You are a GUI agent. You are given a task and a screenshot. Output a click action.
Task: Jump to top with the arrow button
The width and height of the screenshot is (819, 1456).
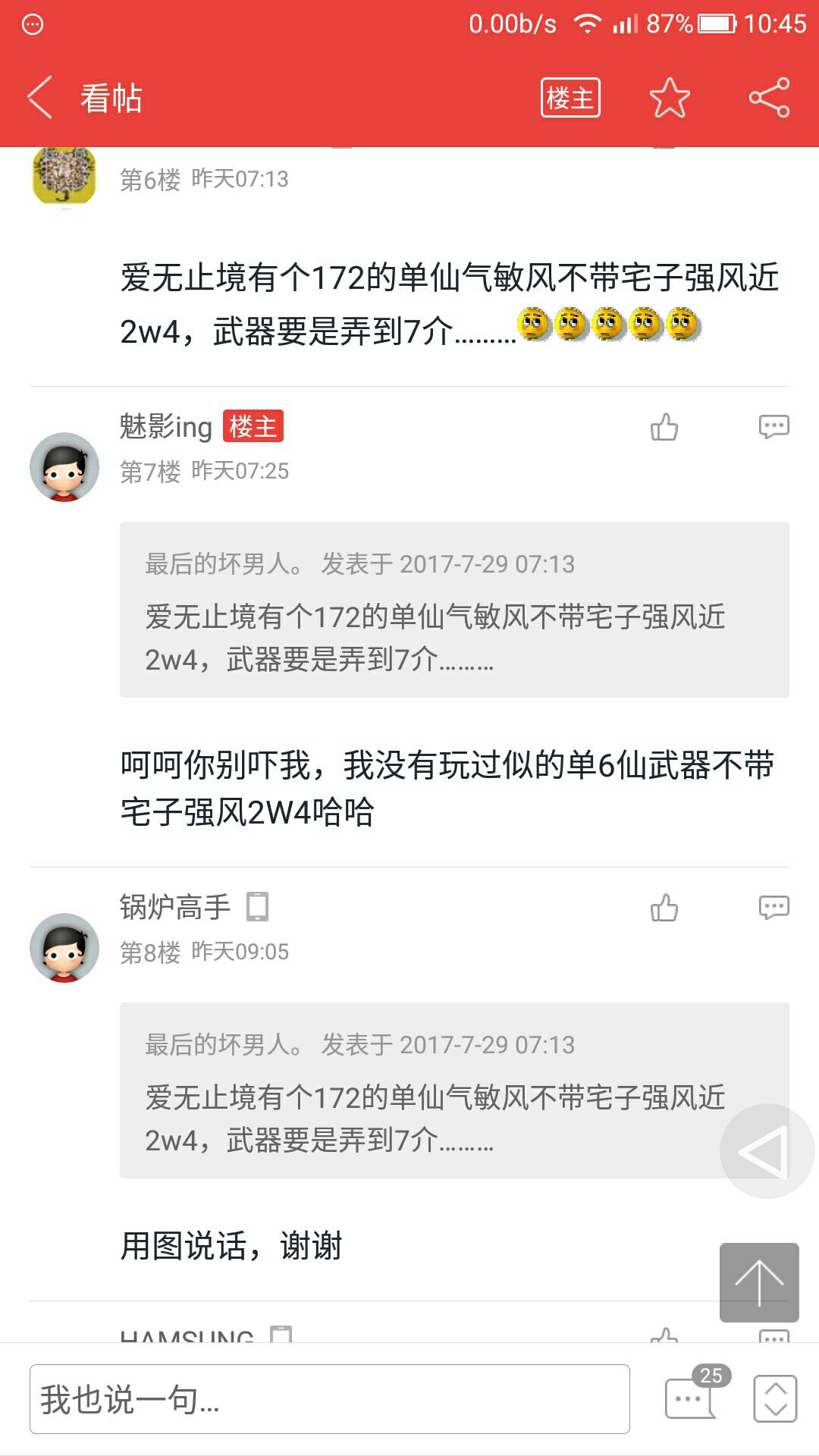coord(759,1282)
